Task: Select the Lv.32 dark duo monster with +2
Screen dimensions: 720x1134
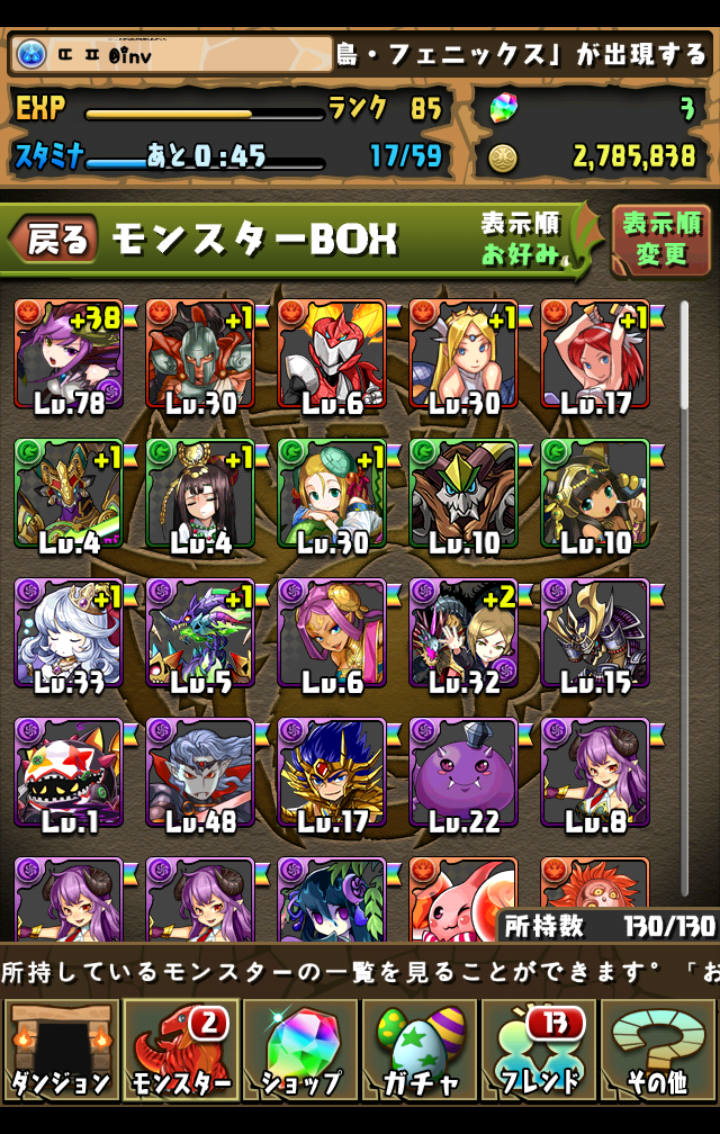Action: click(463, 634)
